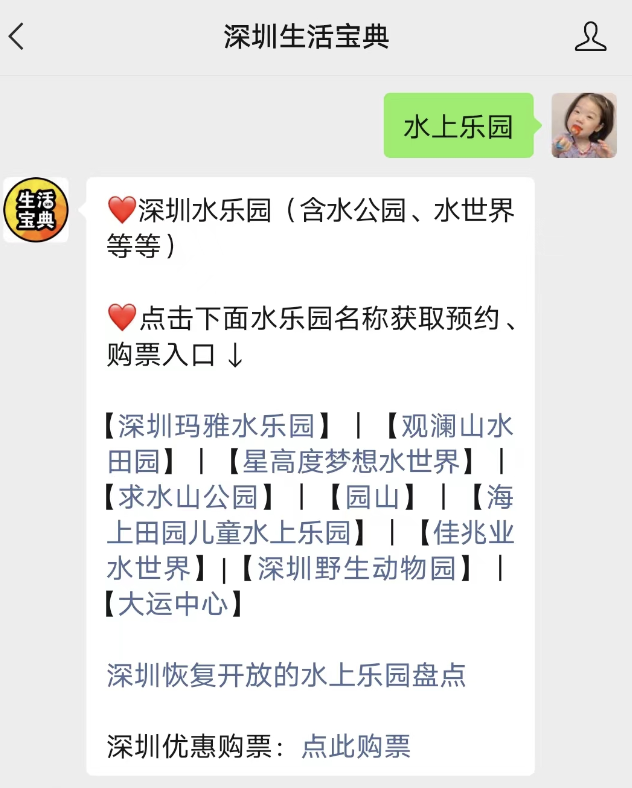The image size is (632, 788).
Task: Open the 星高度梦想水世界 link
Action: [352, 461]
